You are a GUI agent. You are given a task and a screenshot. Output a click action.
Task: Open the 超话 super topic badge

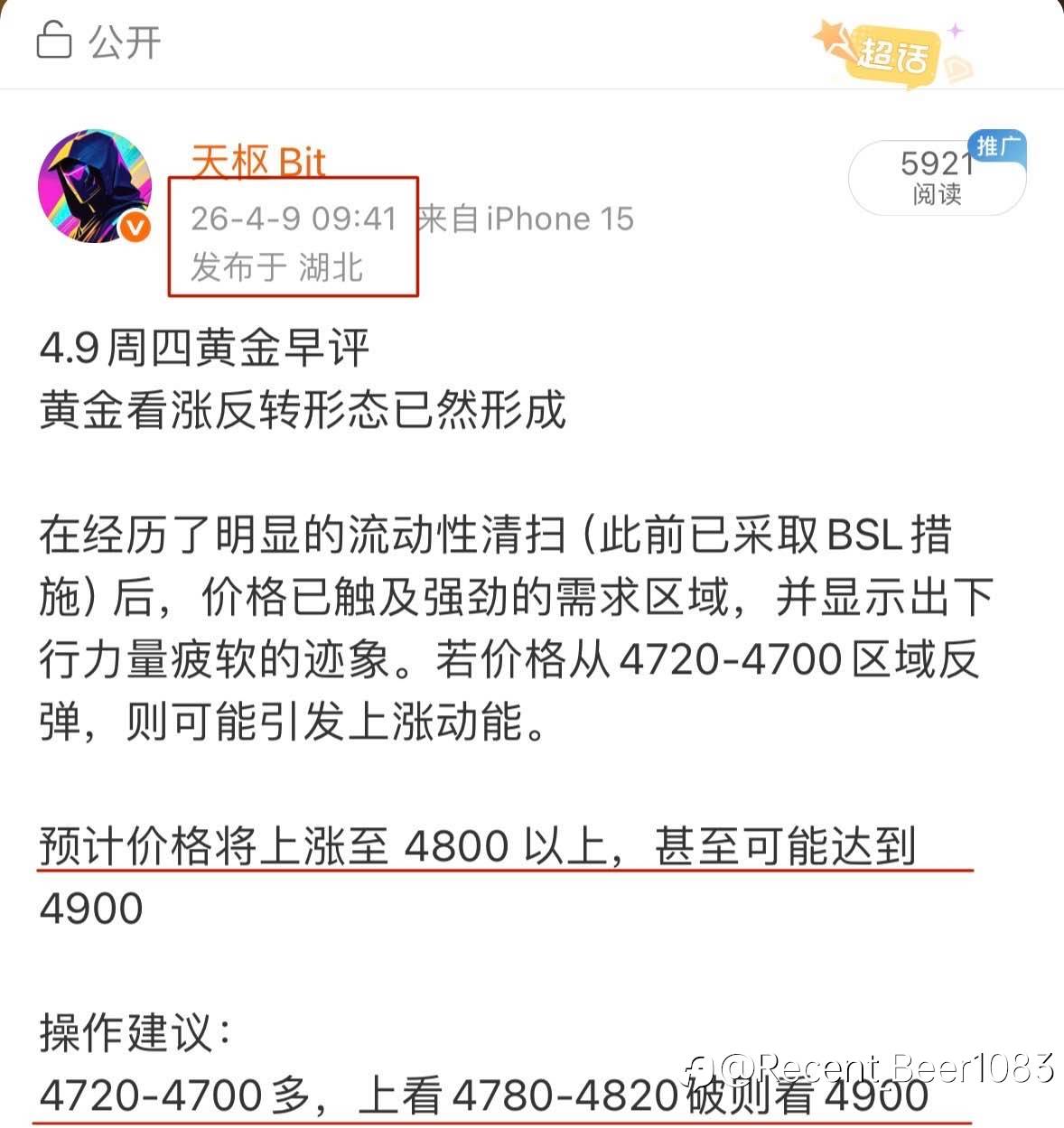(890, 52)
